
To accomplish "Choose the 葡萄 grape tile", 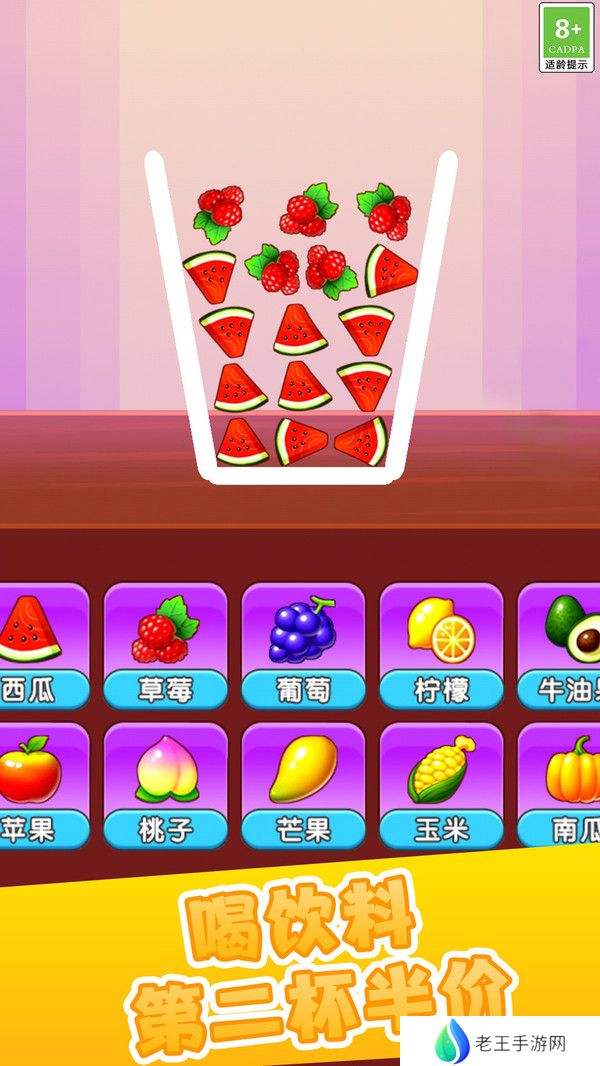I will (304, 646).
